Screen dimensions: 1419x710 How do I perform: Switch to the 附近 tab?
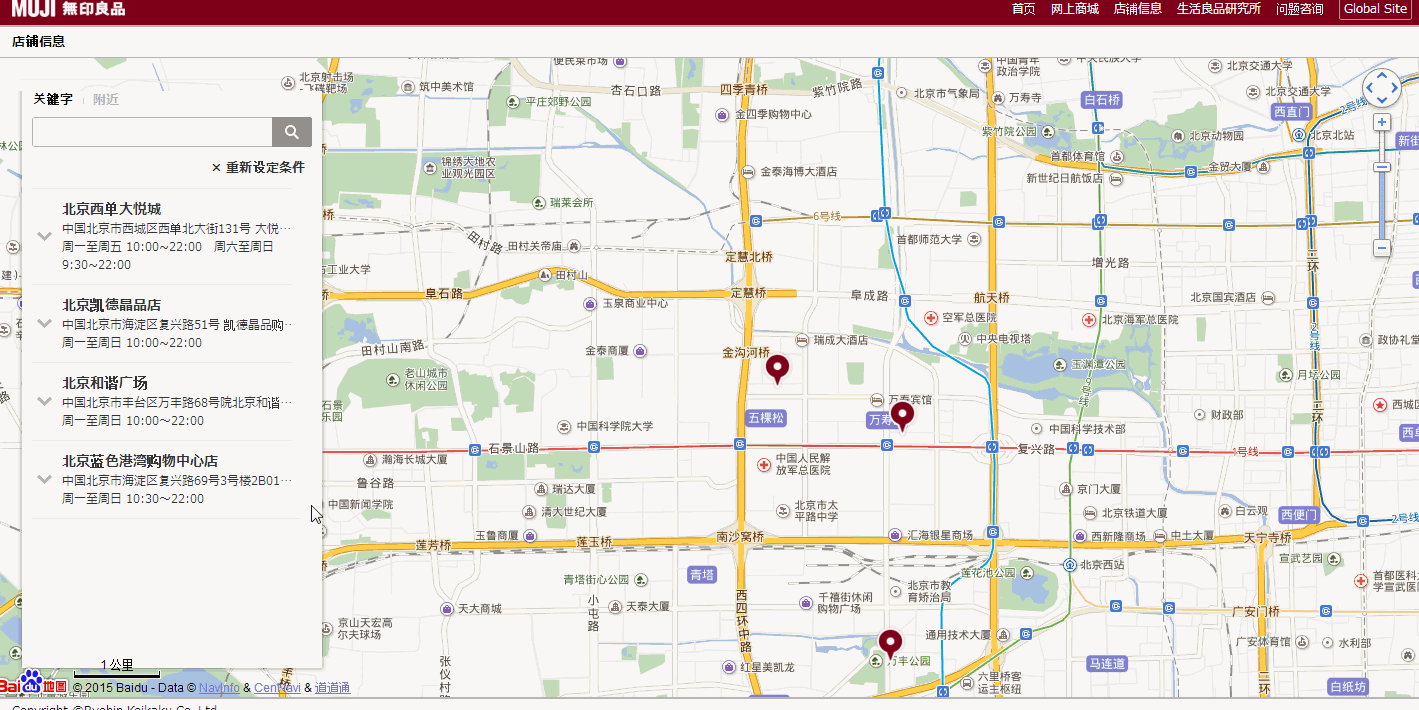point(105,99)
